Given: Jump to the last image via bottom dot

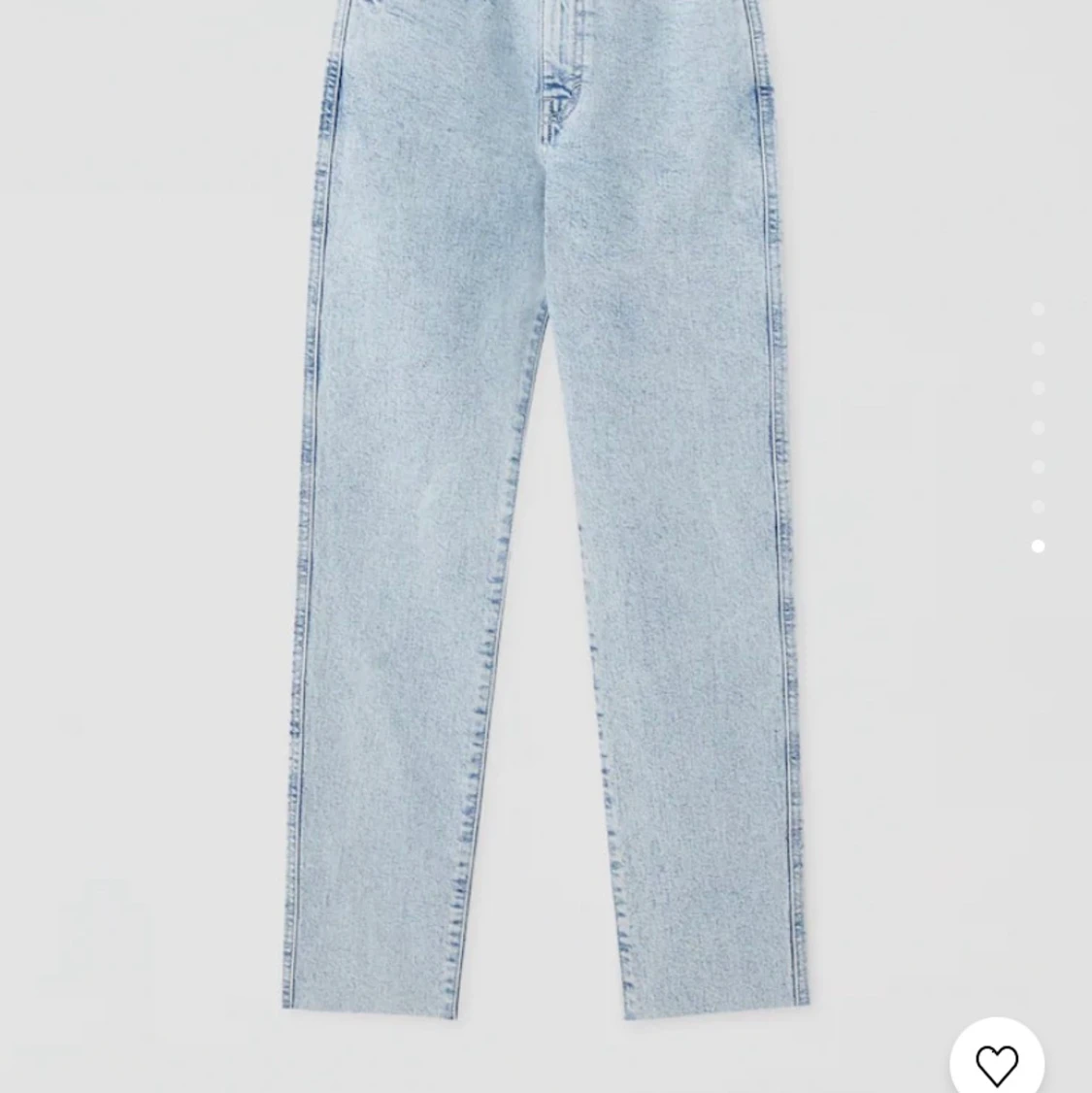Looking at the screenshot, I should pyautogui.click(x=1038, y=545).
